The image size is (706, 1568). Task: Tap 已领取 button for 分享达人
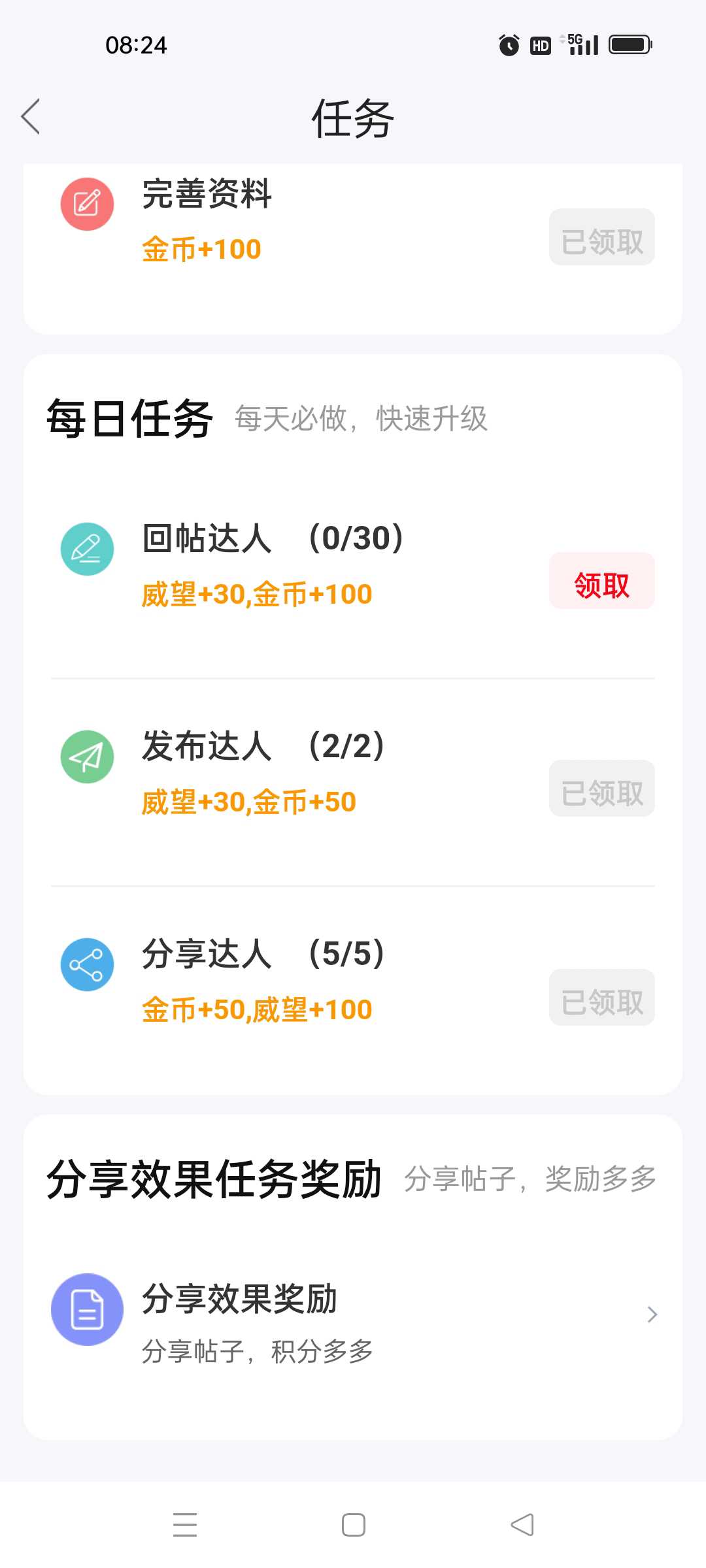(x=601, y=997)
